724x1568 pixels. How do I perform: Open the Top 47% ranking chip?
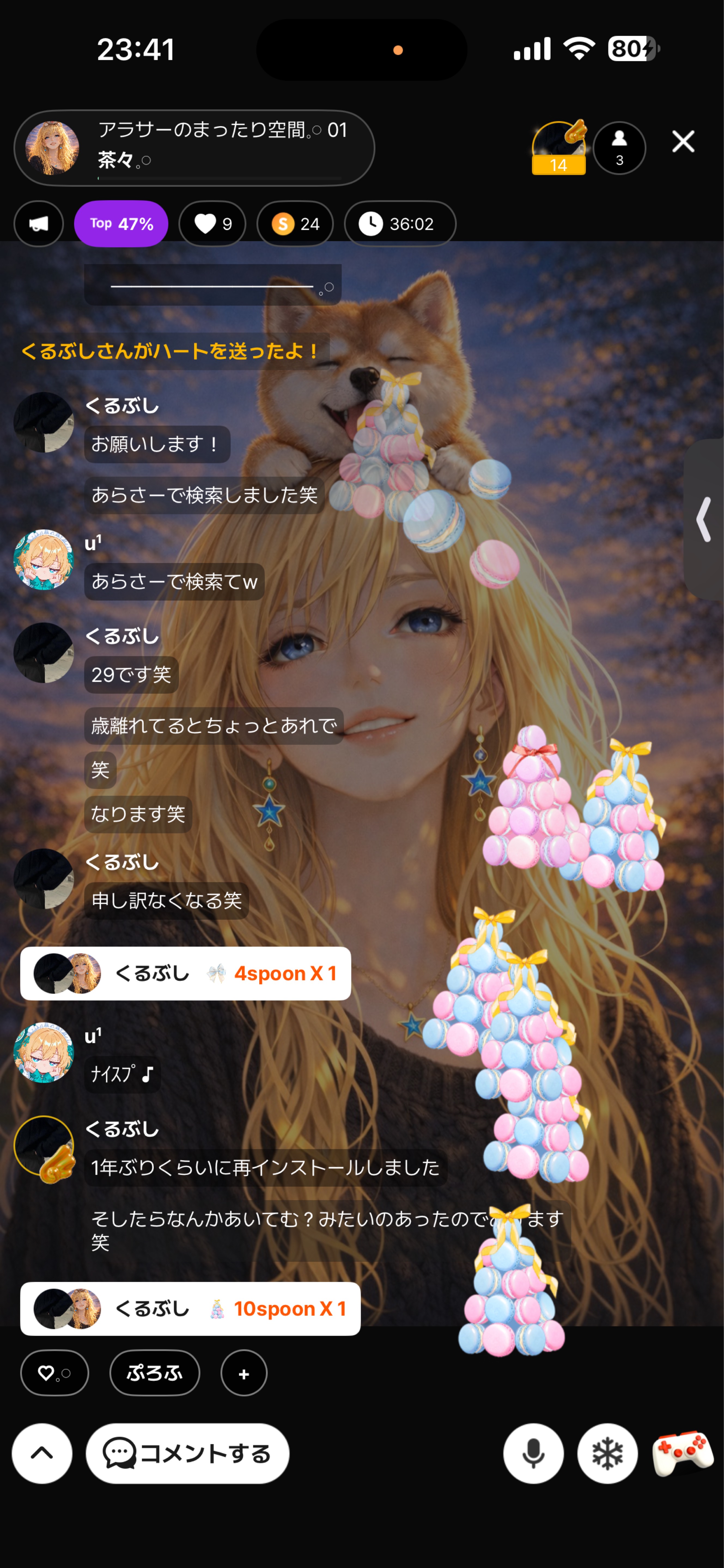(121, 224)
